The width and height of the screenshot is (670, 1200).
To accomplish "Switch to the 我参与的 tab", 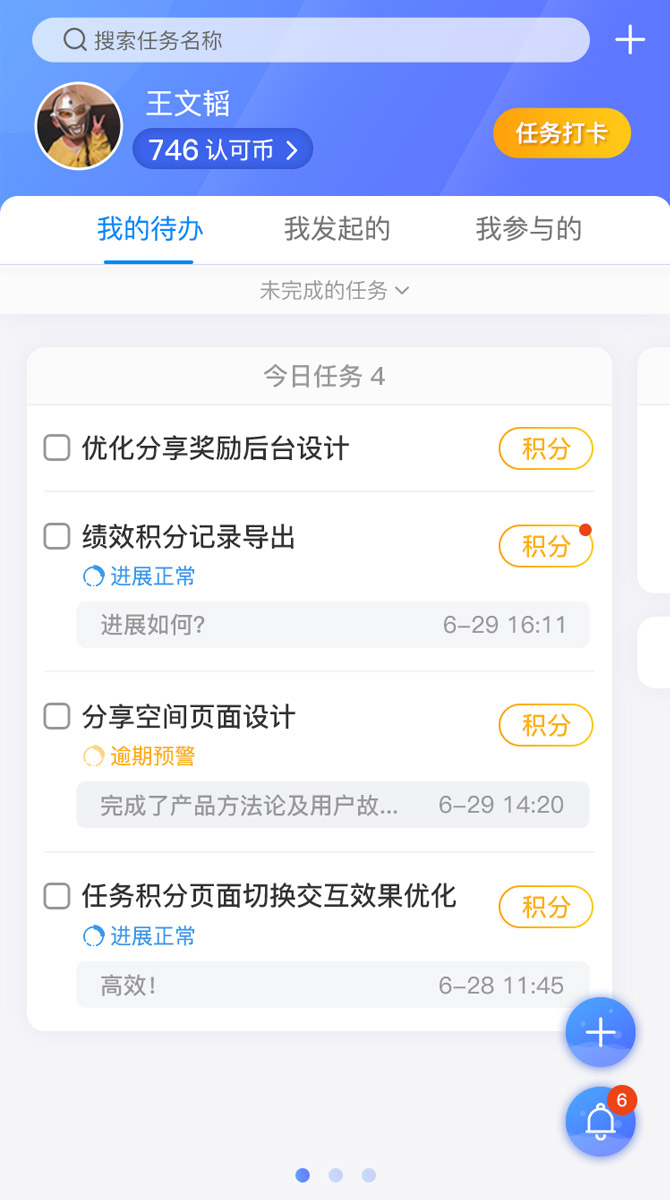I will point(528,229).
